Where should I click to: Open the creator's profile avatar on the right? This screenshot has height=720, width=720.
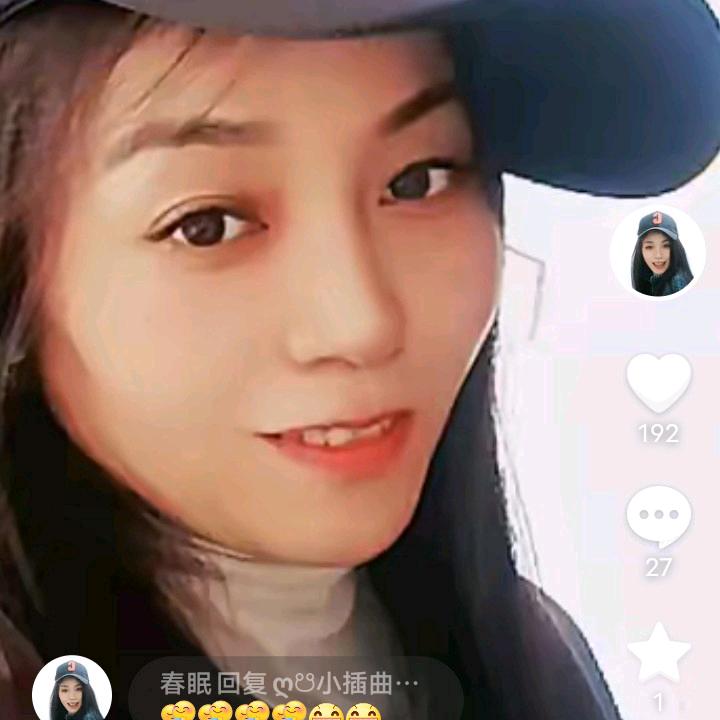pos(657,254)
